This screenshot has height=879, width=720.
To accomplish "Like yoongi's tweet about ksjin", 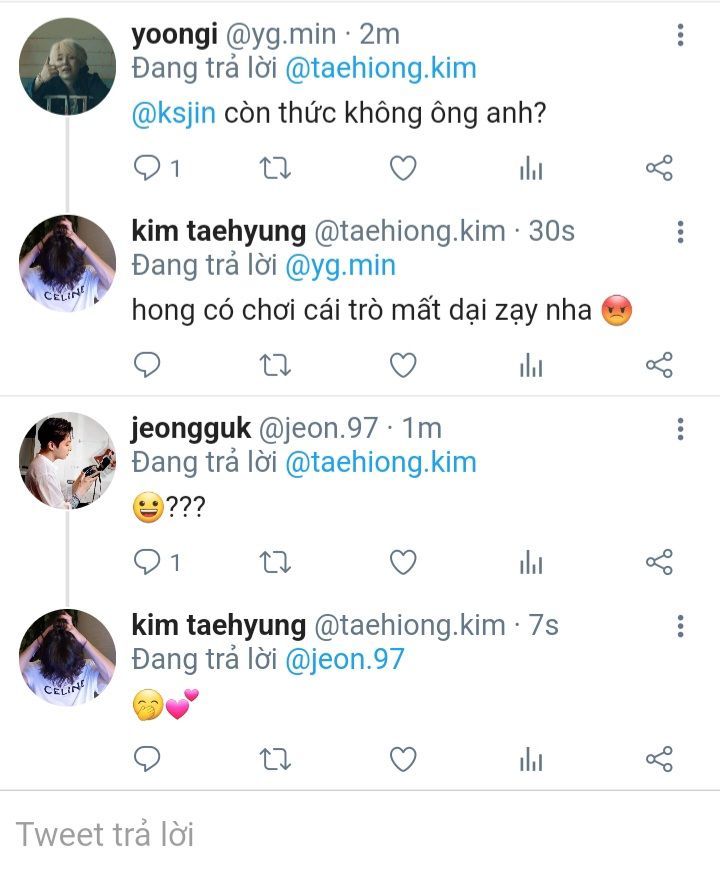I will [x=402, y=169].
